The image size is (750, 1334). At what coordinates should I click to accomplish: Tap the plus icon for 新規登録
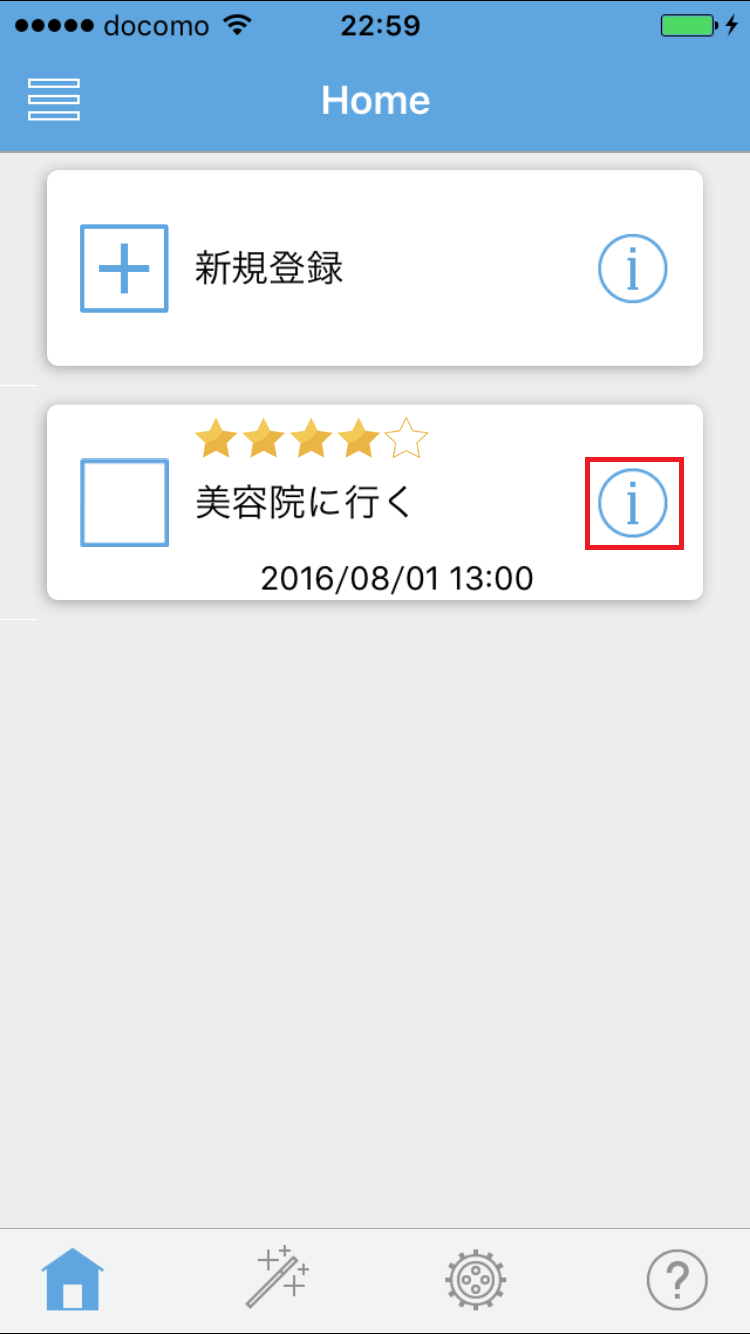124,268
